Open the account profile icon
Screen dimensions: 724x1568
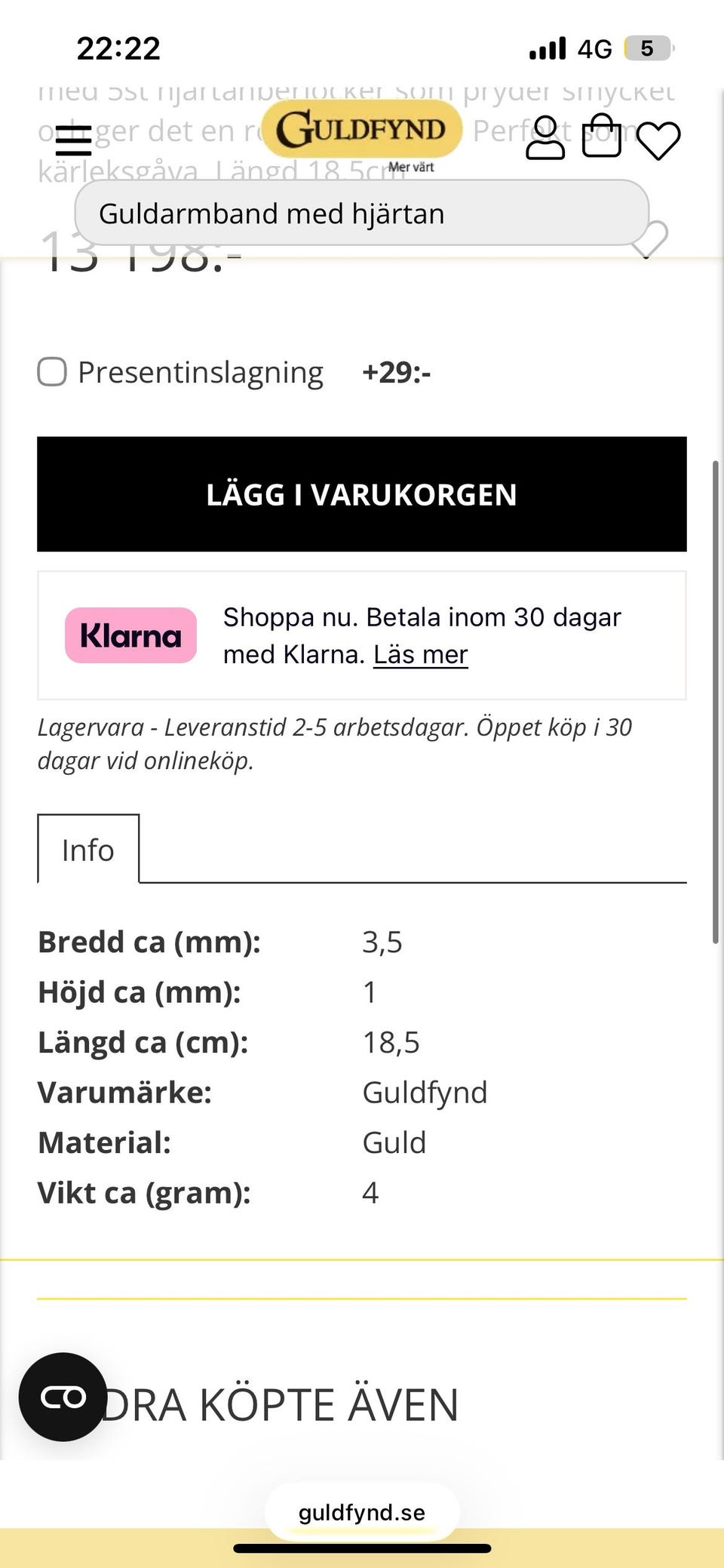[x=545, y=137]
